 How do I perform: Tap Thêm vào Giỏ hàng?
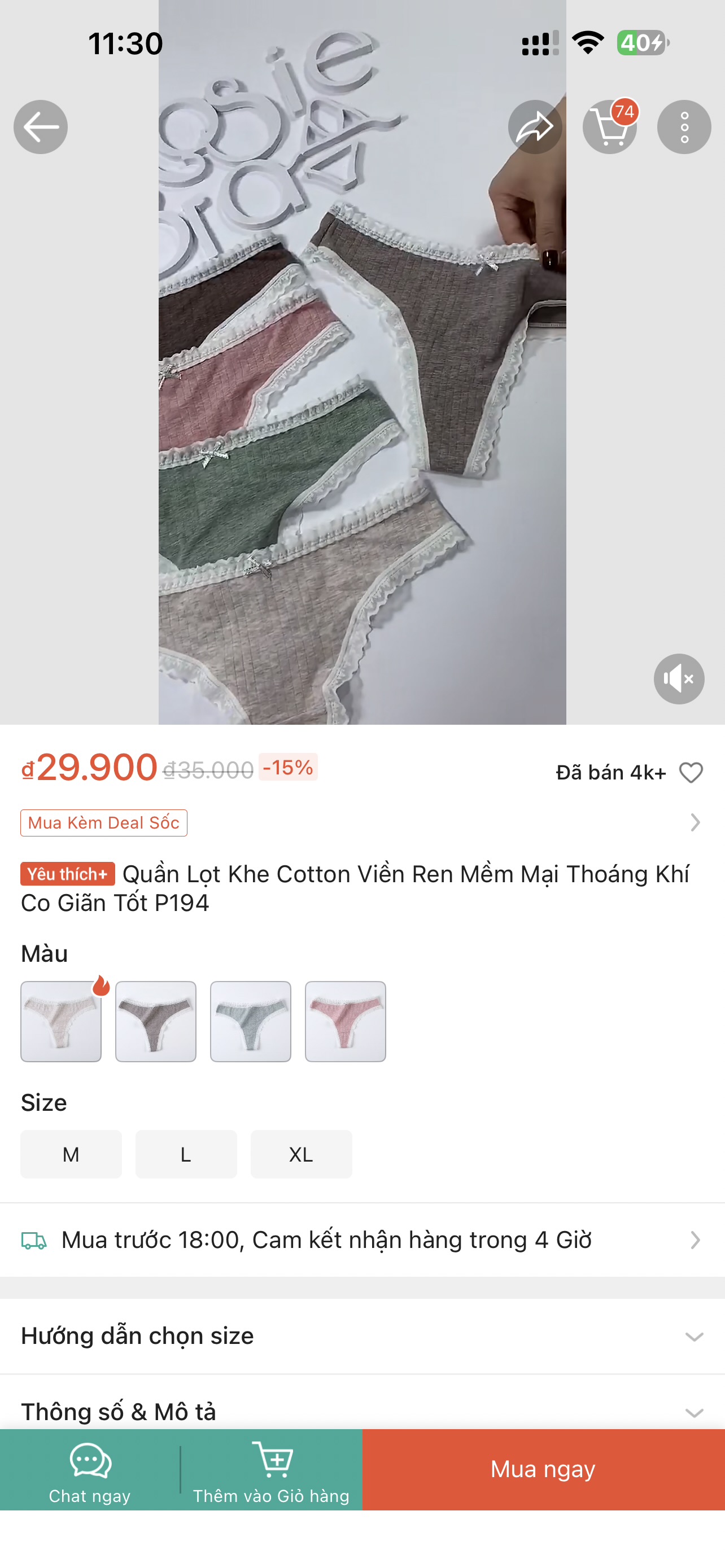coord(272,1469)
